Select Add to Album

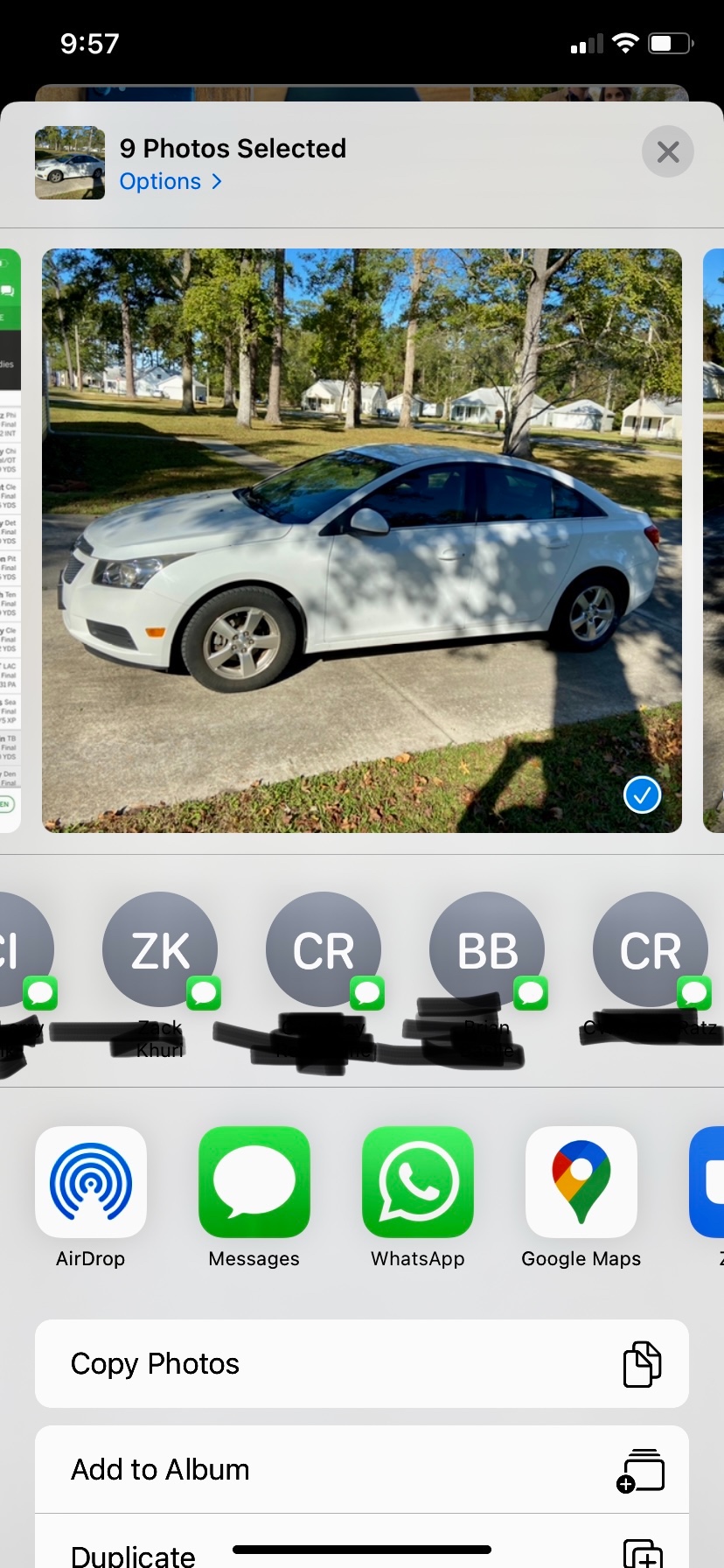[362, 1469]
